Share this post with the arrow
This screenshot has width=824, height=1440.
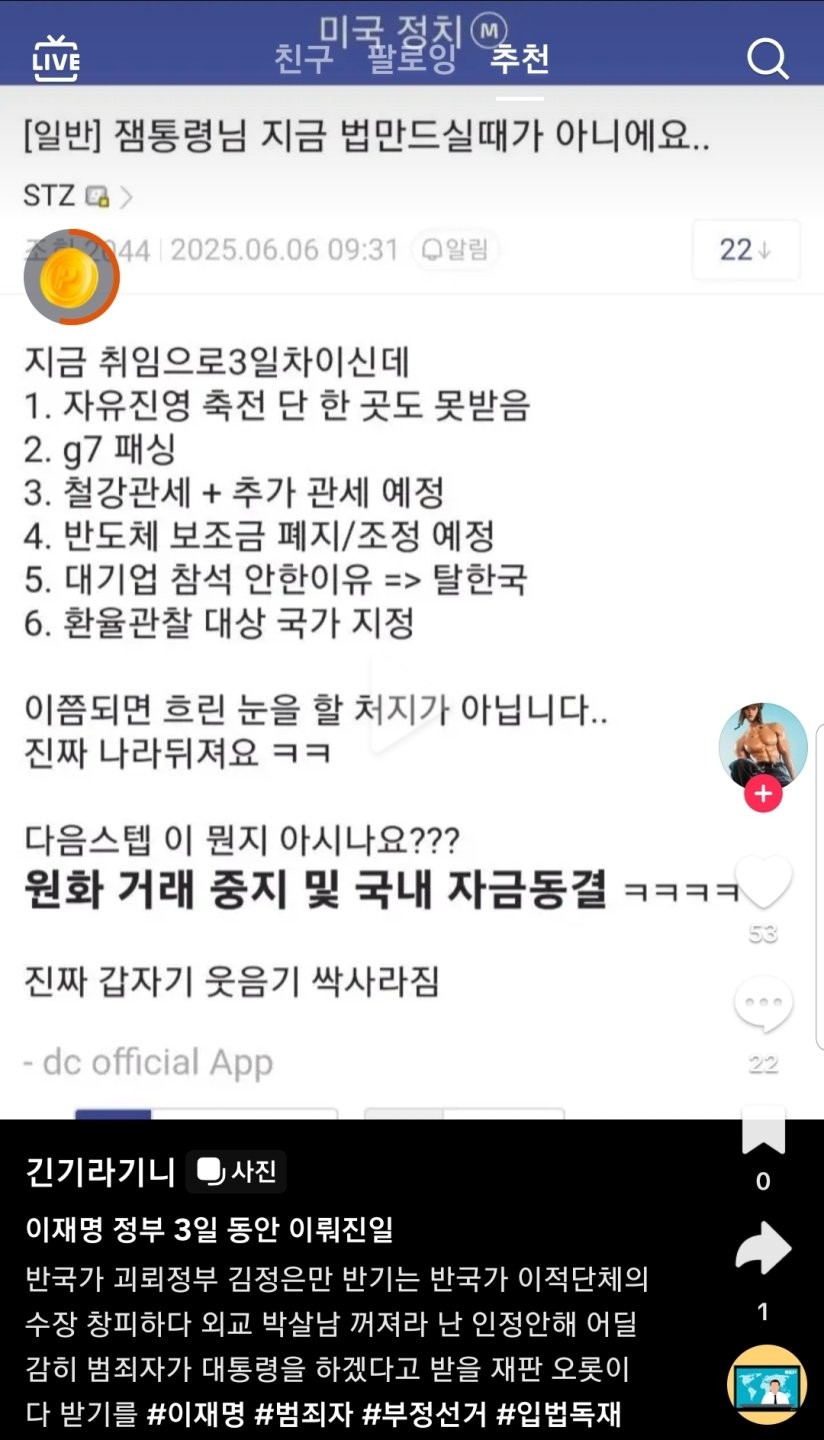tap(763, 1249)
